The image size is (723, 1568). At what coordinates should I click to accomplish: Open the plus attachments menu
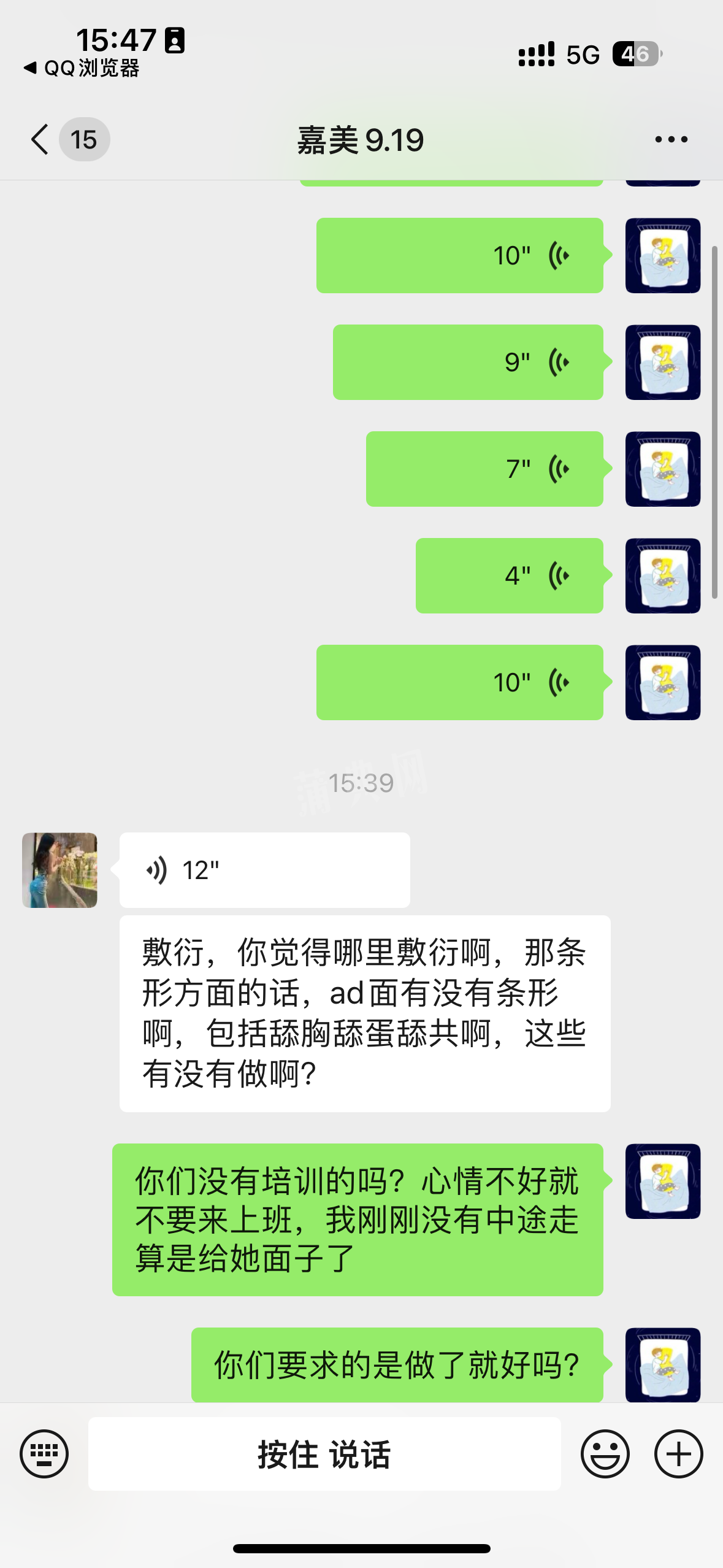coord(678,1454)
